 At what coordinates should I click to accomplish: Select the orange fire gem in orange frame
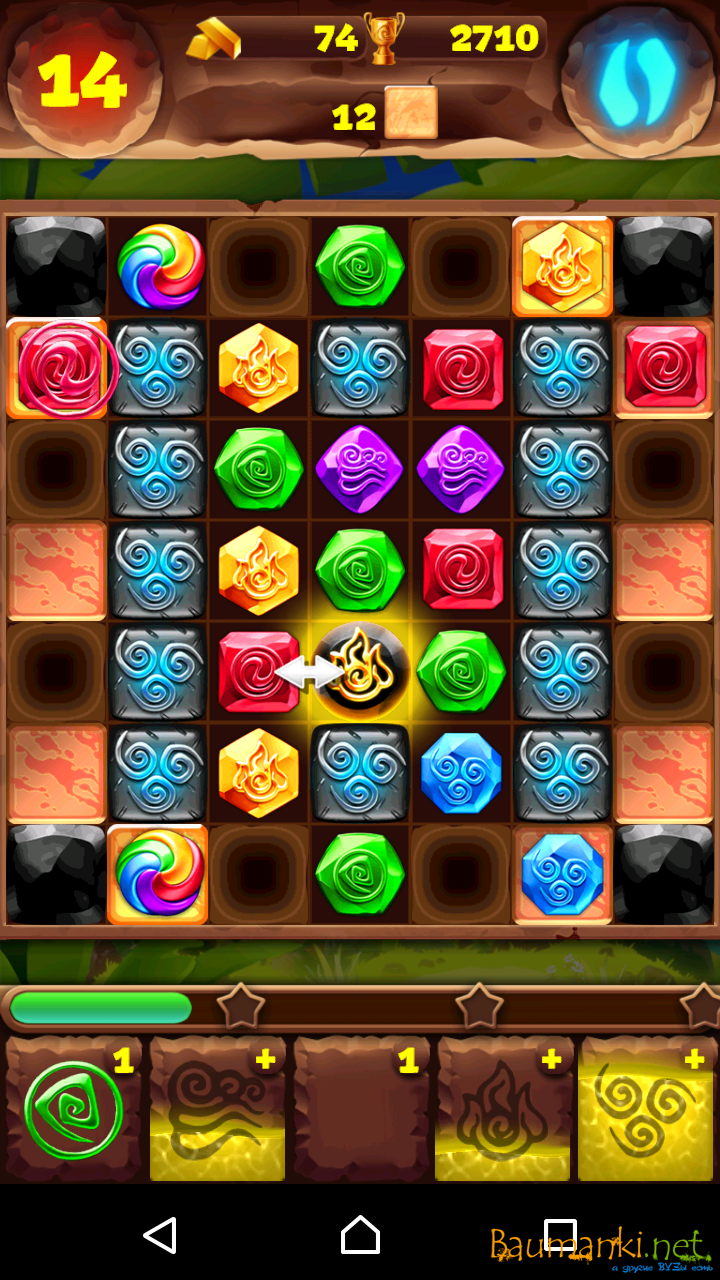pyautogui.click(x=563, y=266)
